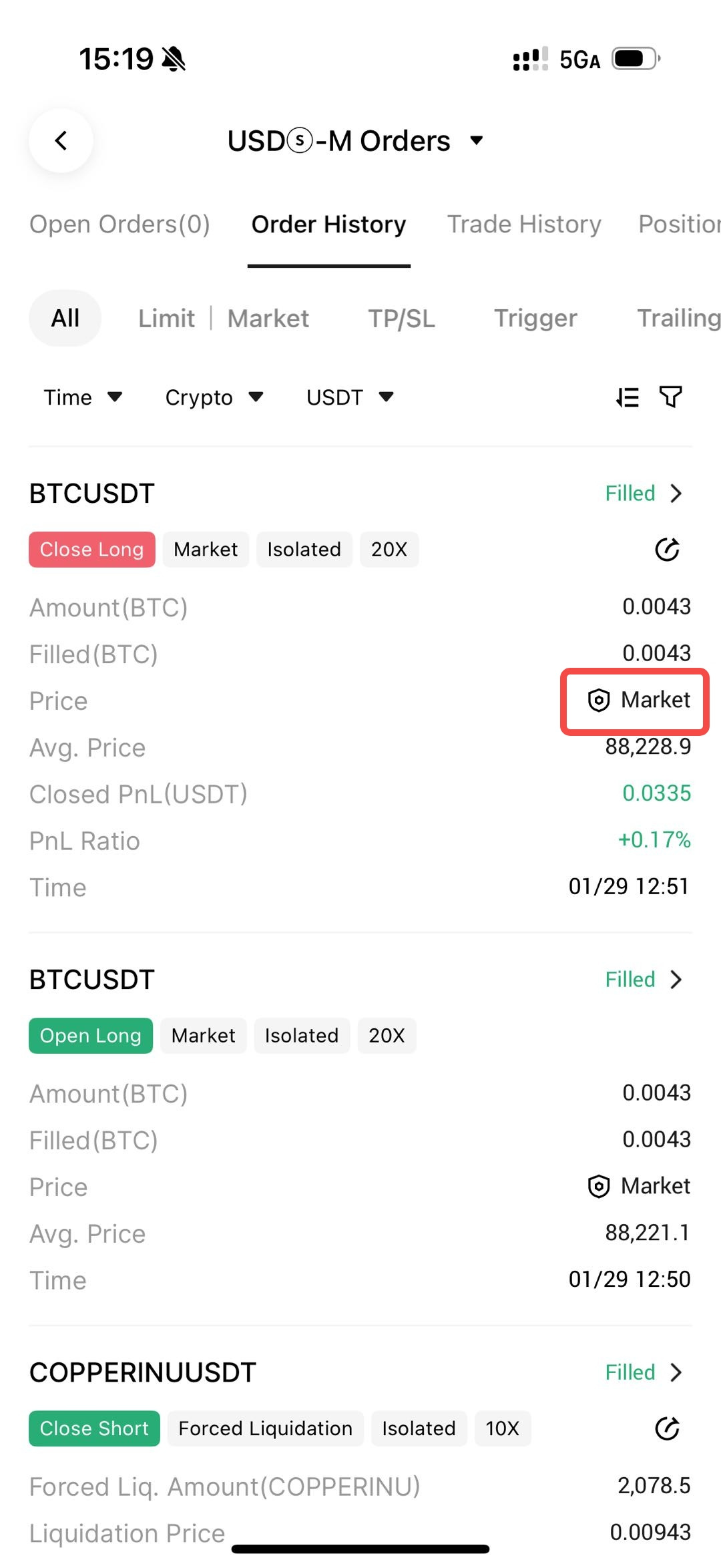721x1568 pixels.
Task: Open Filled details of BTCUSDT Open Long order
Action: [x=644, y=980]
